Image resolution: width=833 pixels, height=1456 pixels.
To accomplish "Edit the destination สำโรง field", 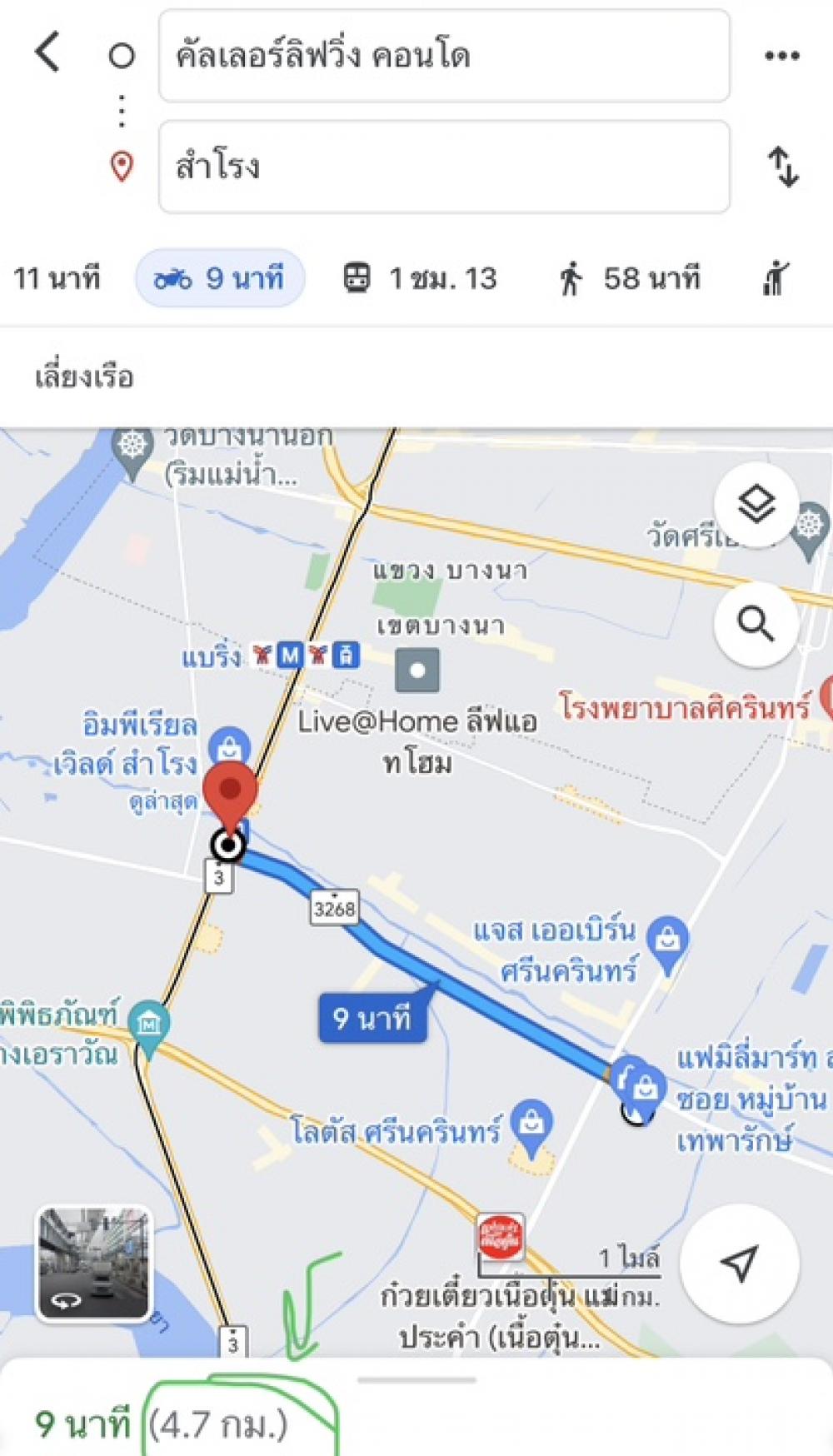I will coord(444,166).
